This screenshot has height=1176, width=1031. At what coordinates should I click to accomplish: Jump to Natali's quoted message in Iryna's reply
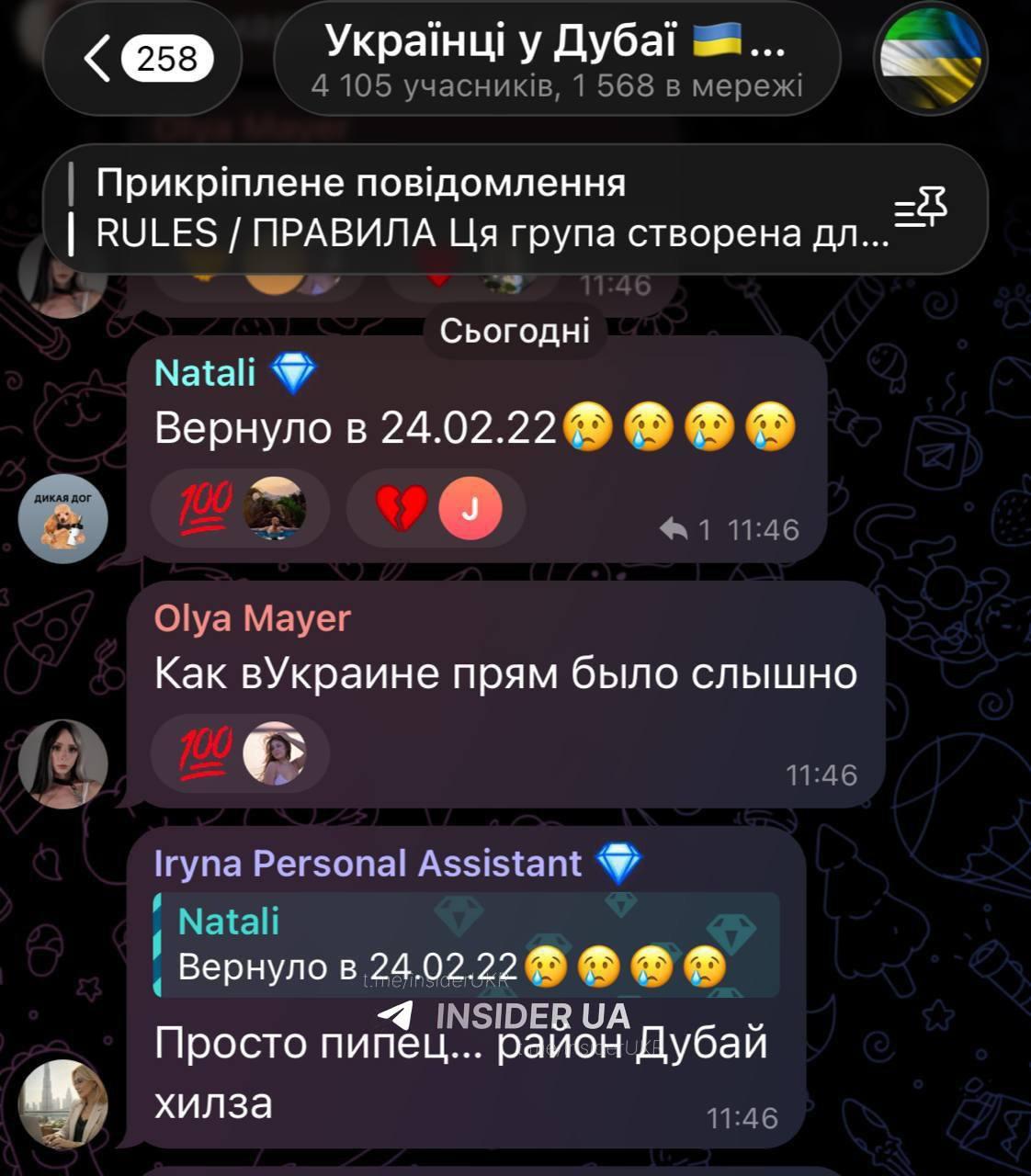click(x=469, y=944)
